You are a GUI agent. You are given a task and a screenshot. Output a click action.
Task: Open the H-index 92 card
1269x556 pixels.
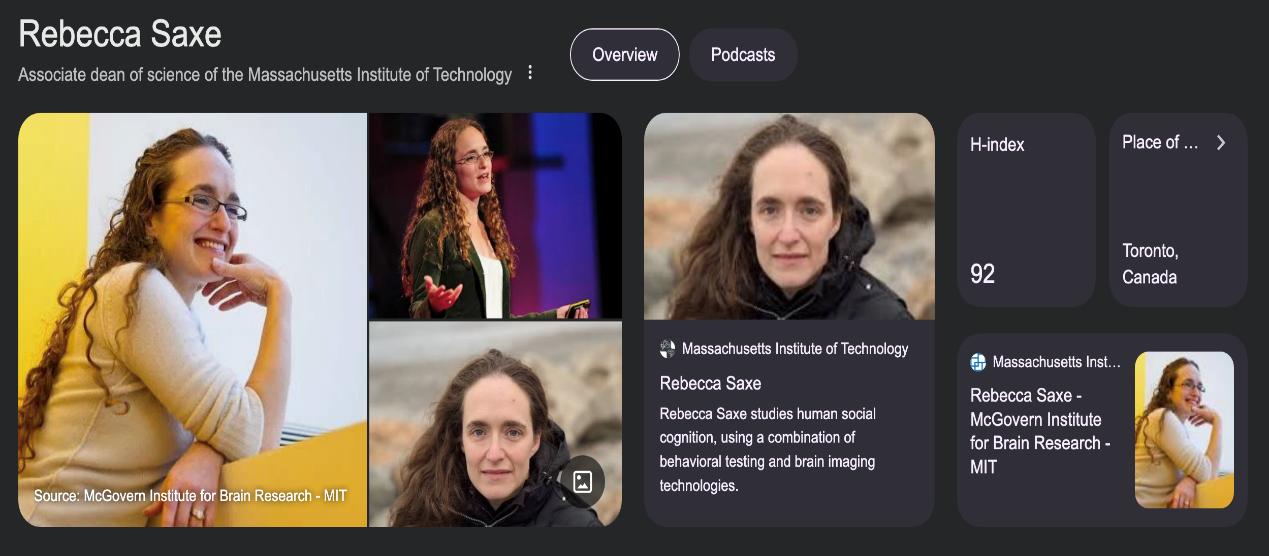click(1026, 210)
